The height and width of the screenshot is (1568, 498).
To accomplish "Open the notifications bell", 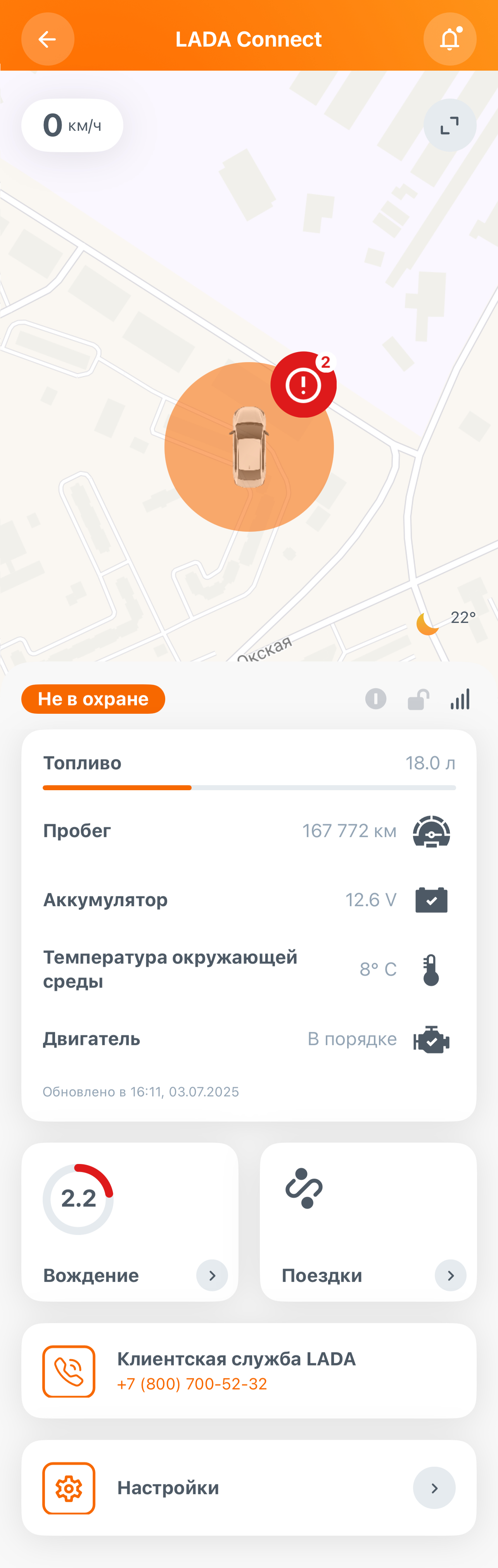I will pos(450,40).
